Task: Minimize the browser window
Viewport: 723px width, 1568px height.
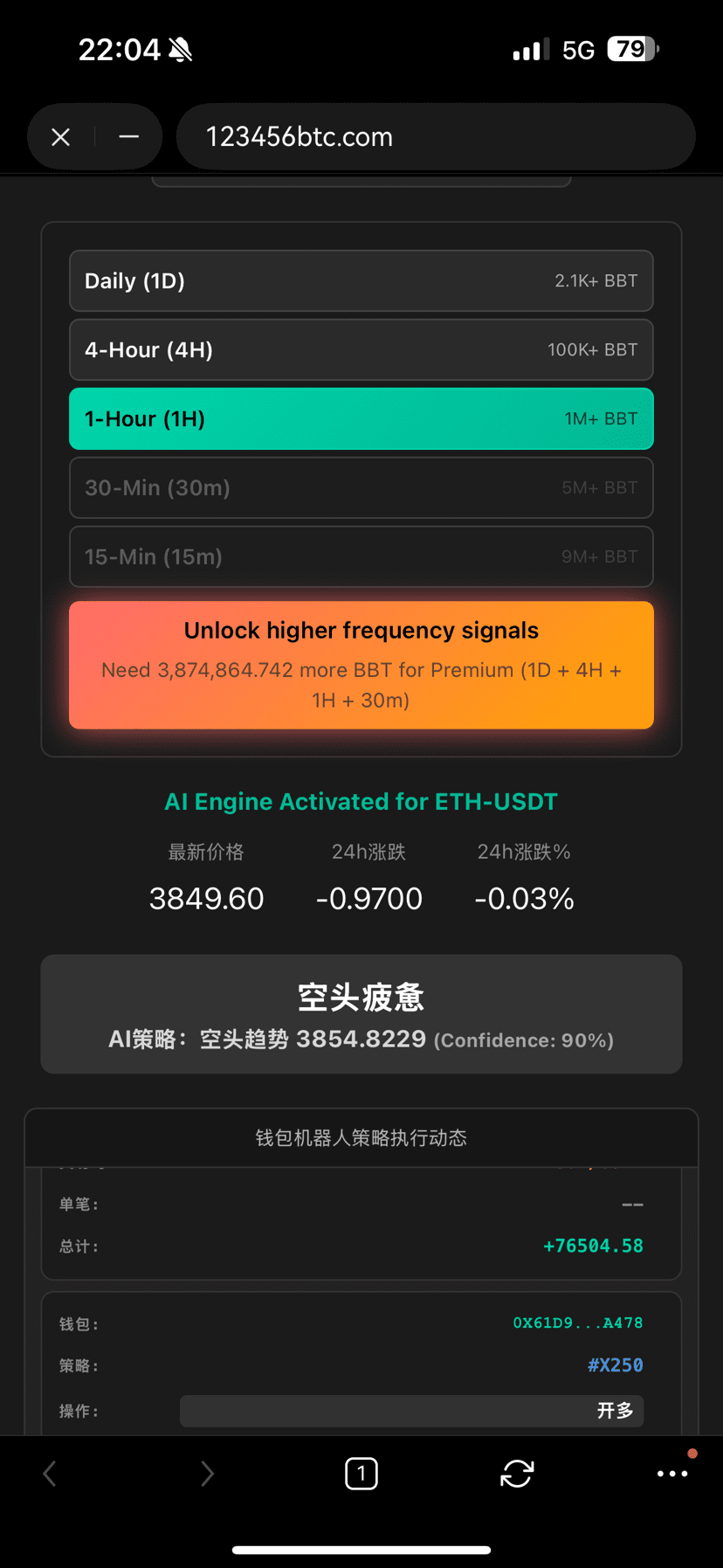Action: coord(129,137)
